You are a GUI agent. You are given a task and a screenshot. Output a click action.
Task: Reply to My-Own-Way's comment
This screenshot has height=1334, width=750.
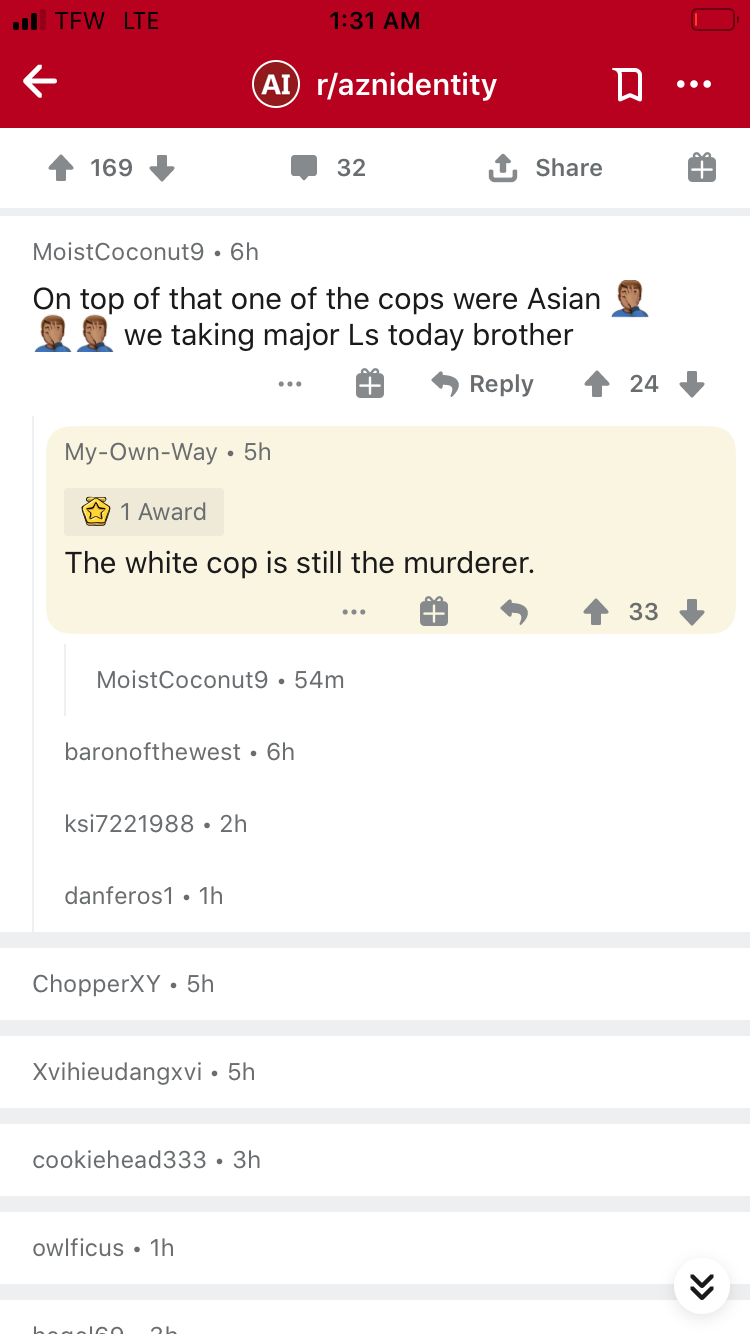click(514, 611)
